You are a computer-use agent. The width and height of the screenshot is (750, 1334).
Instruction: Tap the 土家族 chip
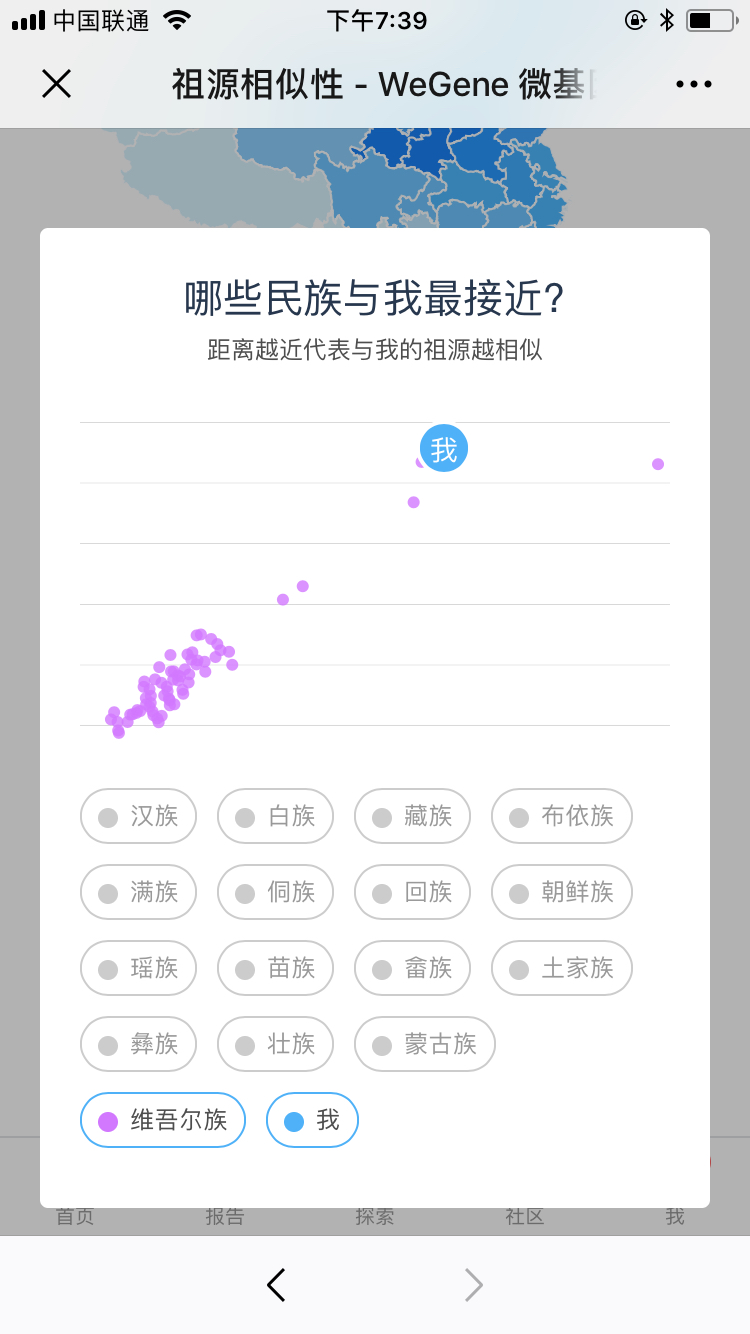pyautogui.click(x=562, y=968)
